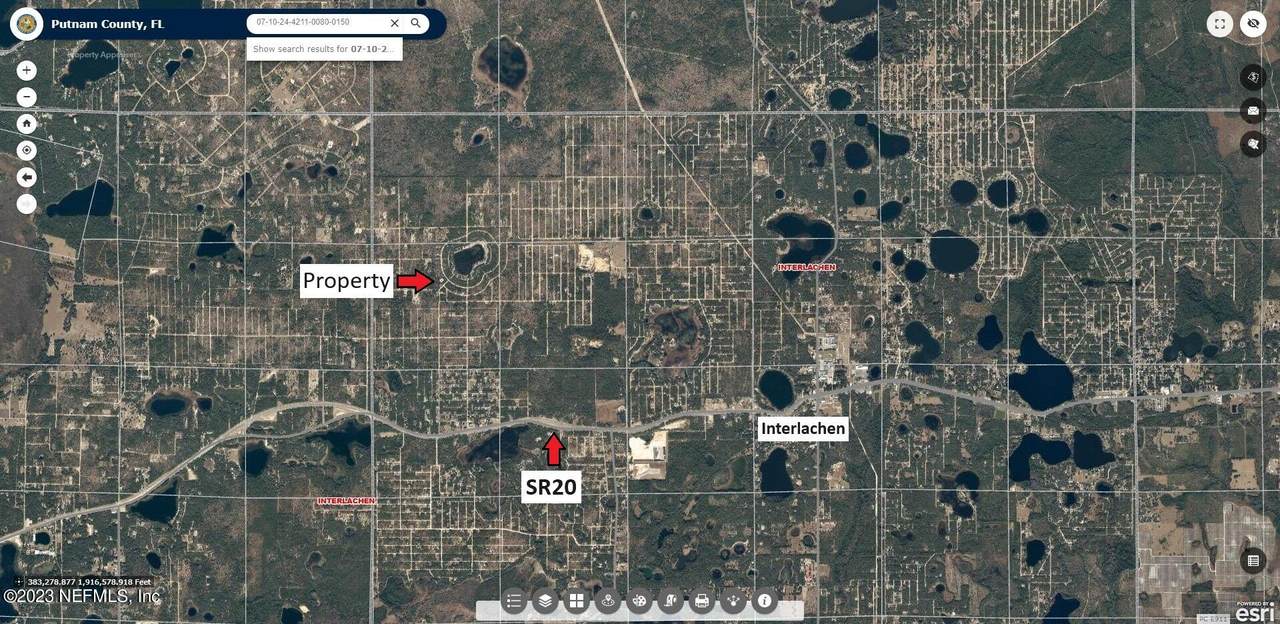Open the envelope mail tool

click(1252, 111)
